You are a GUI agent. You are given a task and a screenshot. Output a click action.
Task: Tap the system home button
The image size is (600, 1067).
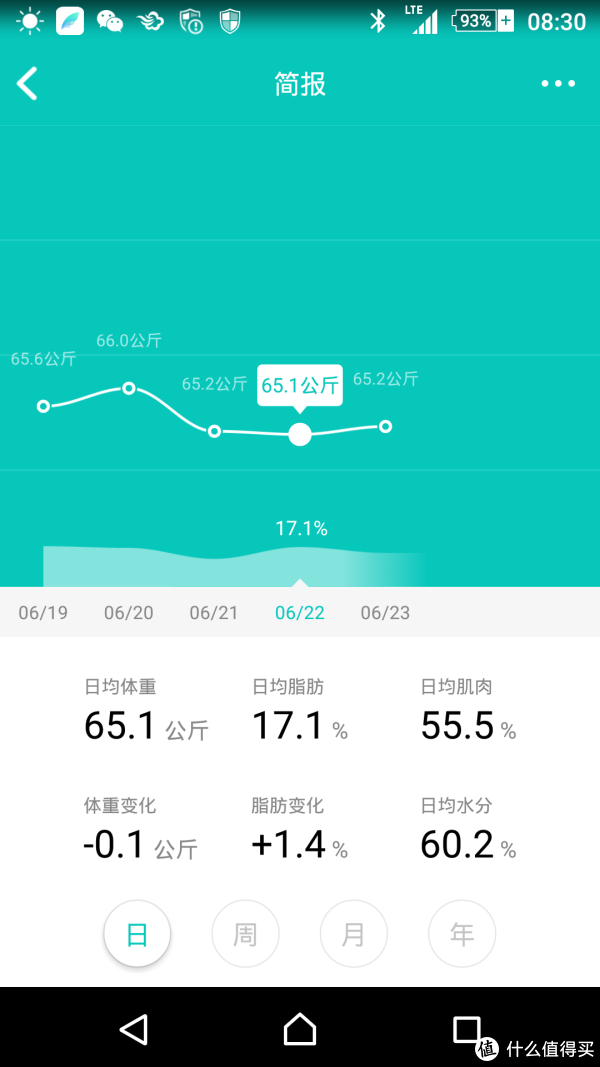[x=300, y=1028]
